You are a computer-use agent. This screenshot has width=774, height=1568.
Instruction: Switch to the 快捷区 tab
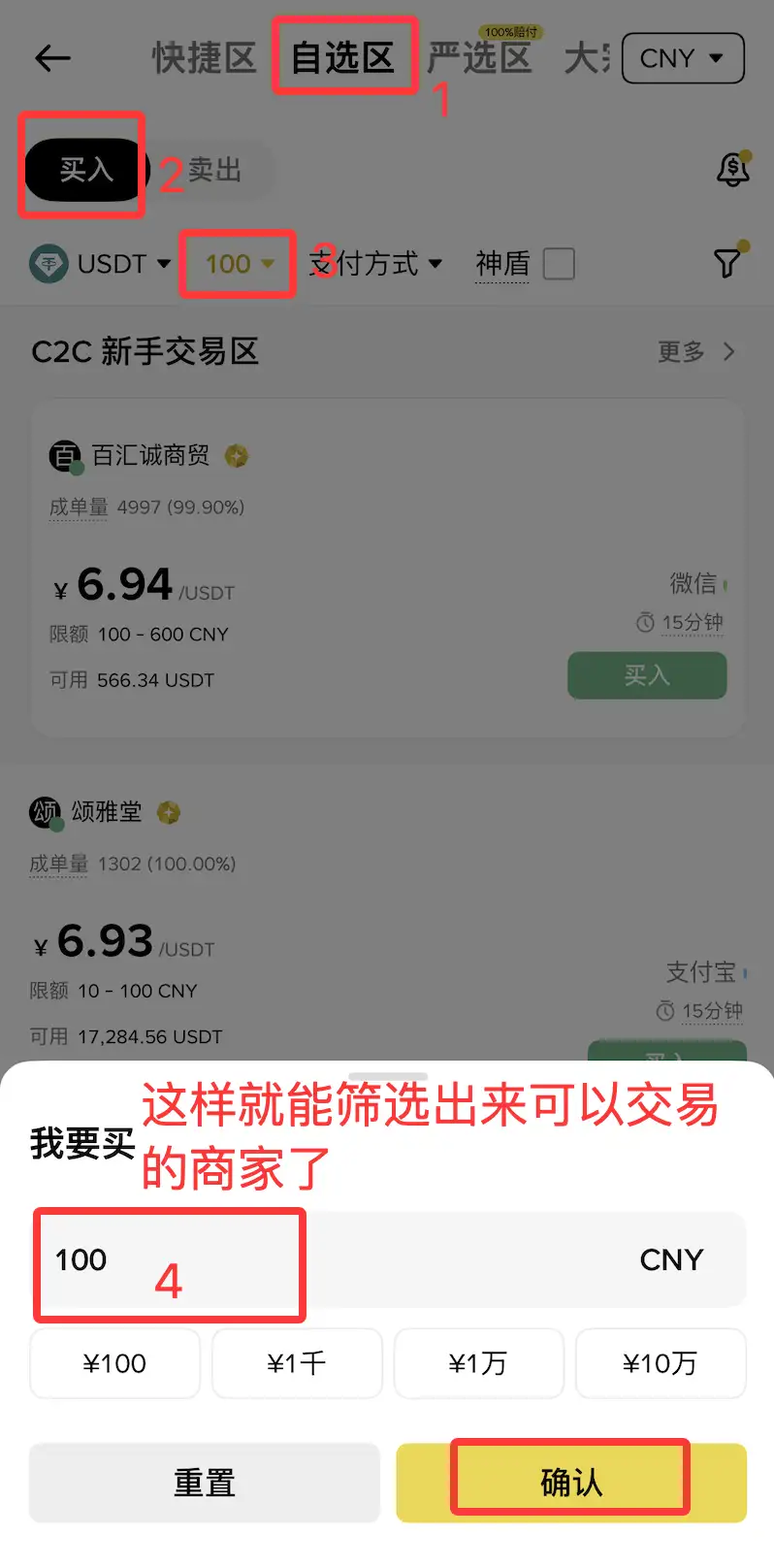click(204, 56)
